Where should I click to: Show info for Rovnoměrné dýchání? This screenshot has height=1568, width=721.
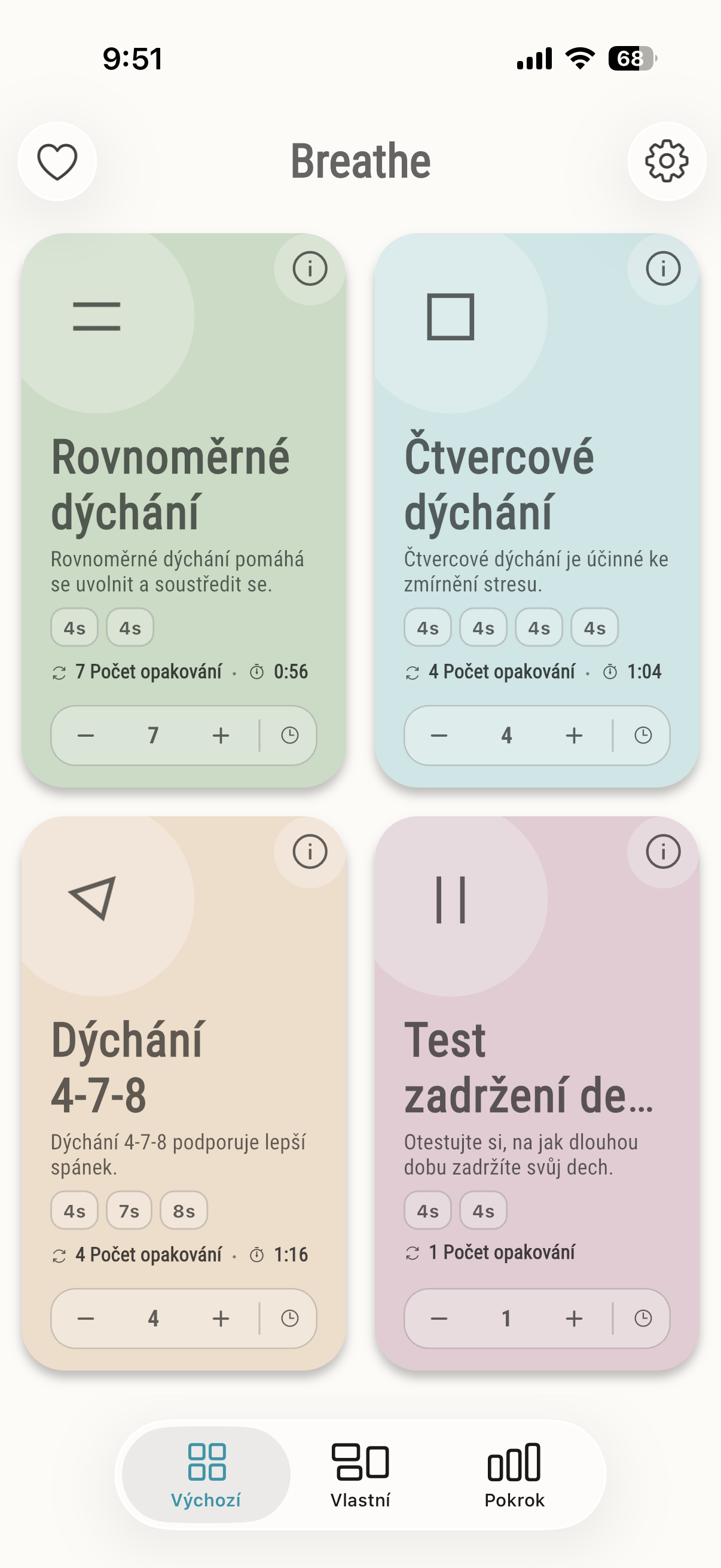tap(310, 269)
